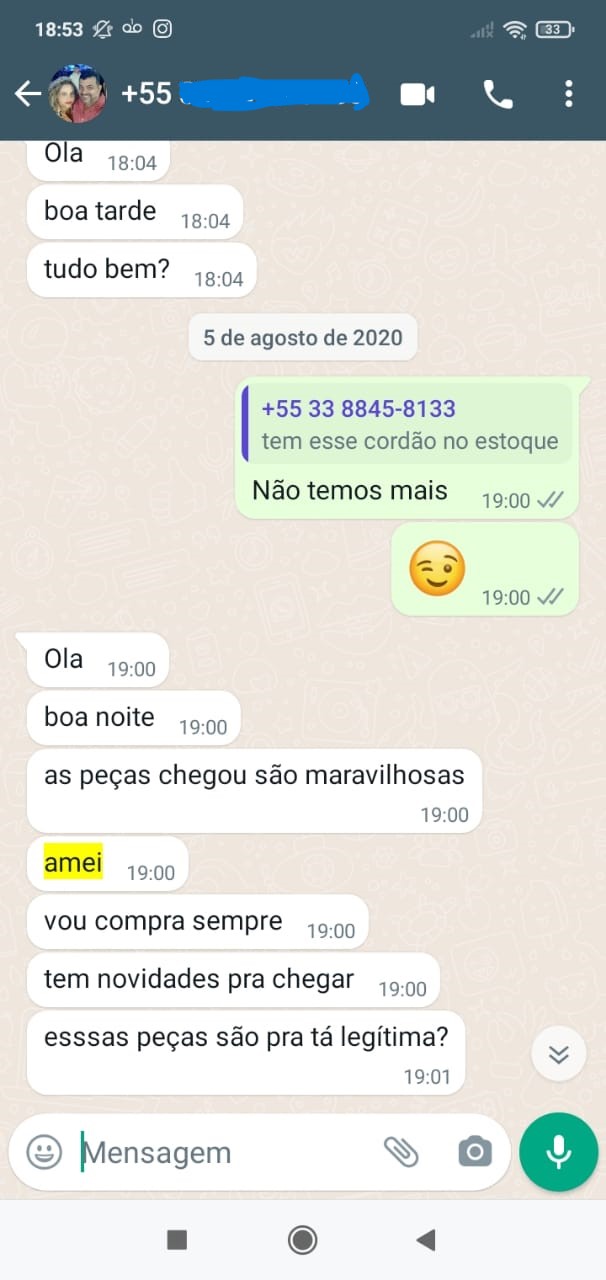The image size is (606, 1280).
Task: Attach a file with the paperclip
Action: (x=401, y=1152)
